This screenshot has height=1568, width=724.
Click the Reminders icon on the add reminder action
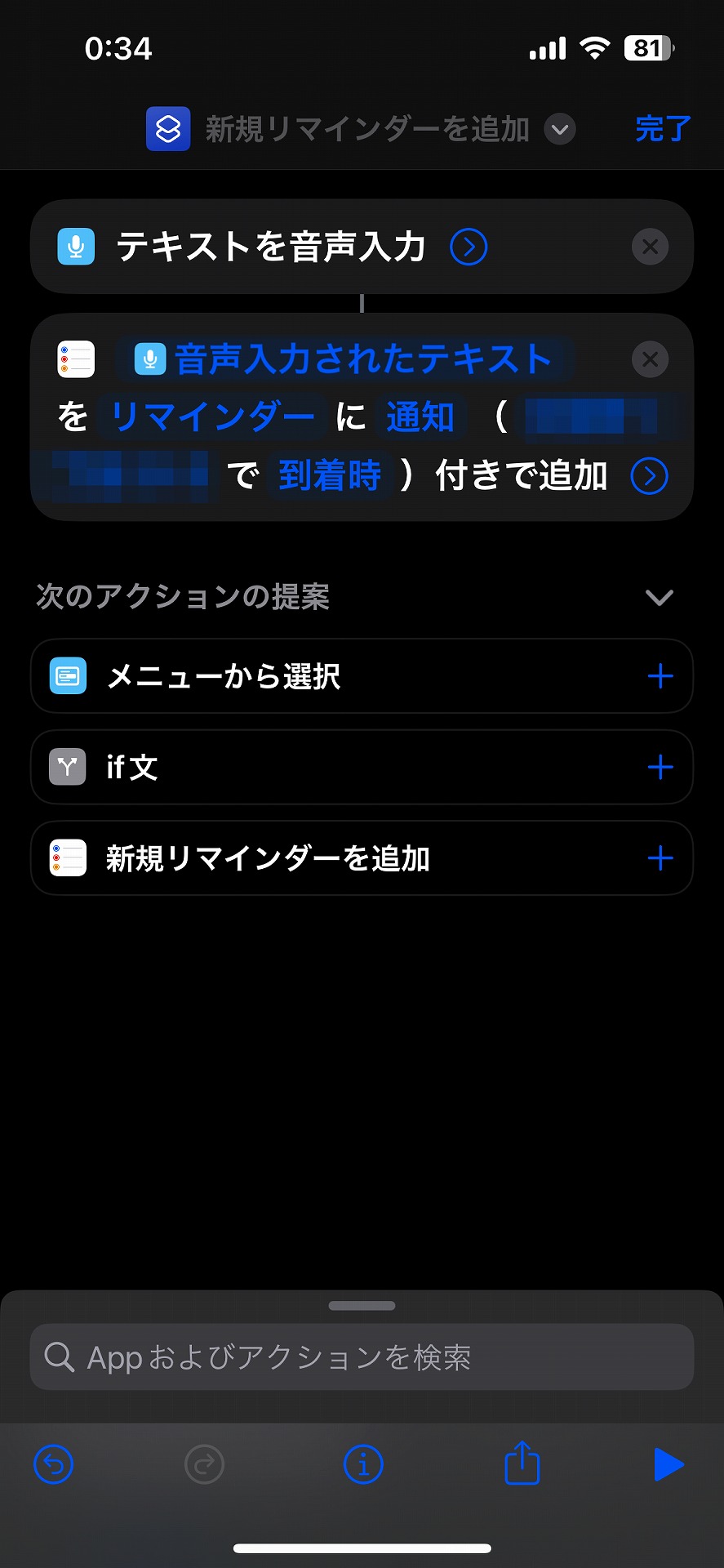(x=74, y=359)
